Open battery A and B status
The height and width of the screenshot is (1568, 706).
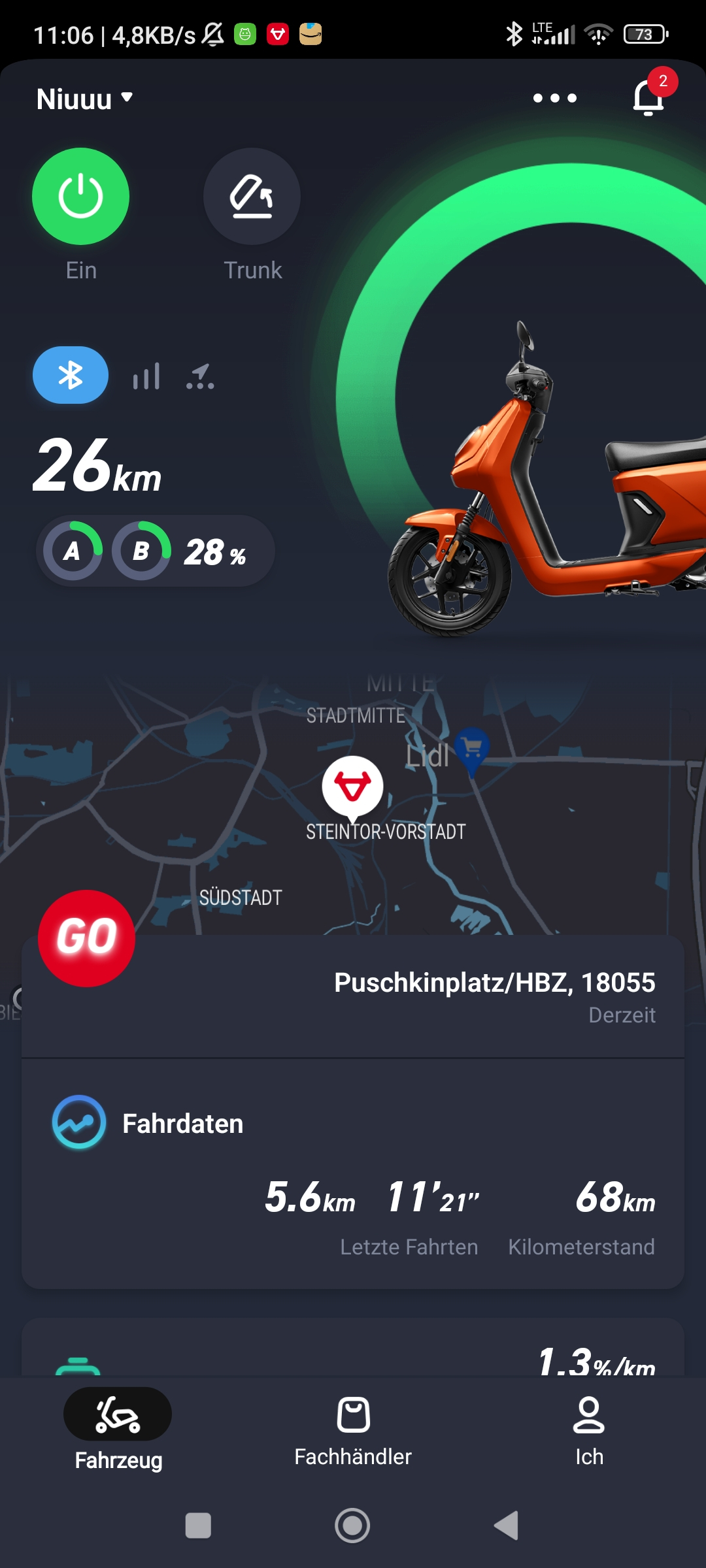pos(156,551)
